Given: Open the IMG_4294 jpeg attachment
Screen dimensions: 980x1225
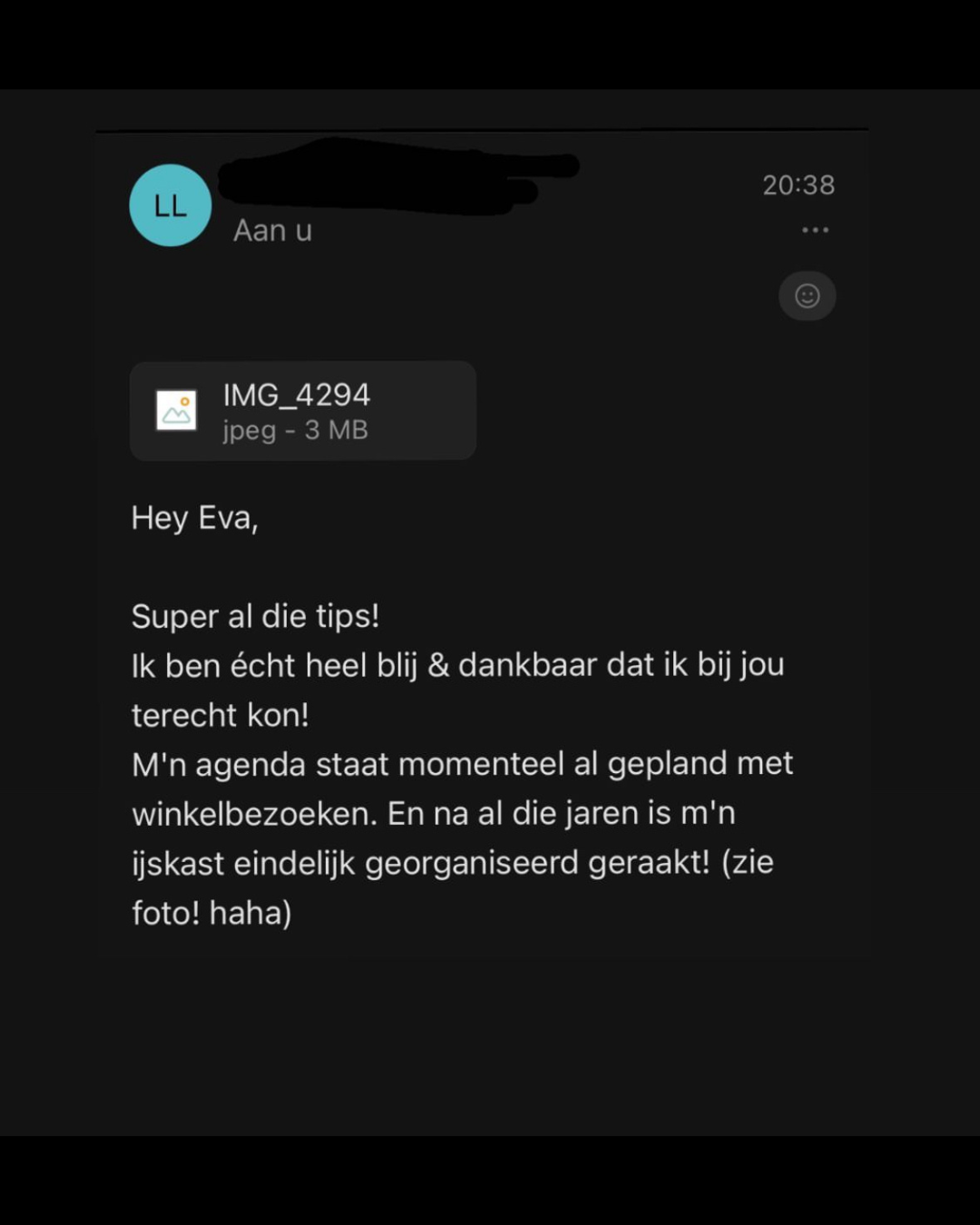Looking at the screenshot, I should (x=302, y=411).
